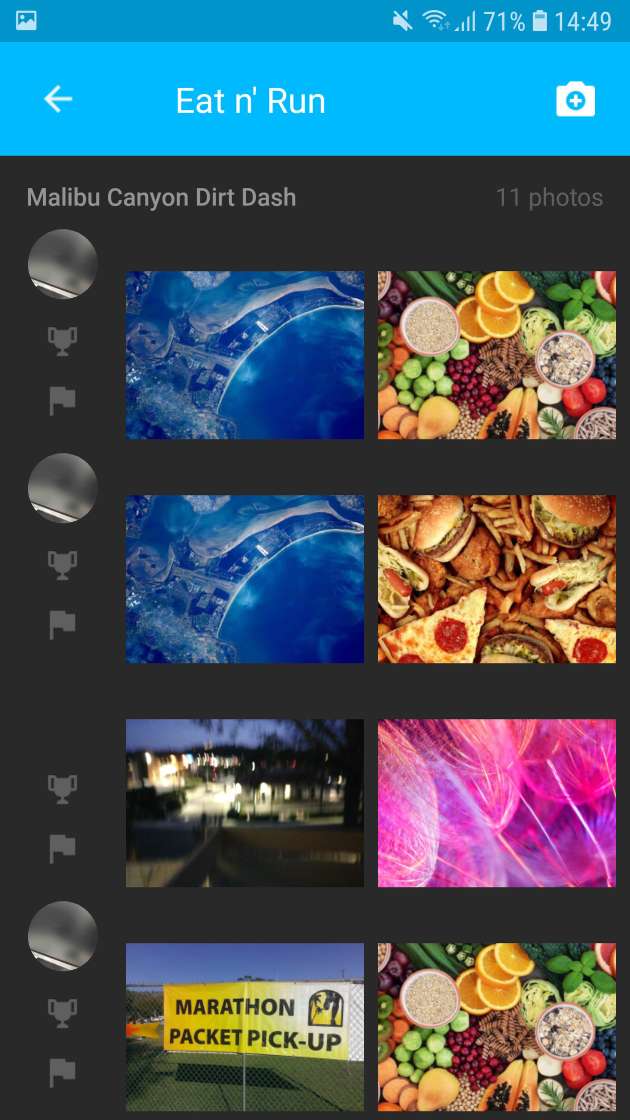Open the Marathon Packet Pick-Up banner photo
This screenshot has height=1120, width=630.
tap(245, 1026)
